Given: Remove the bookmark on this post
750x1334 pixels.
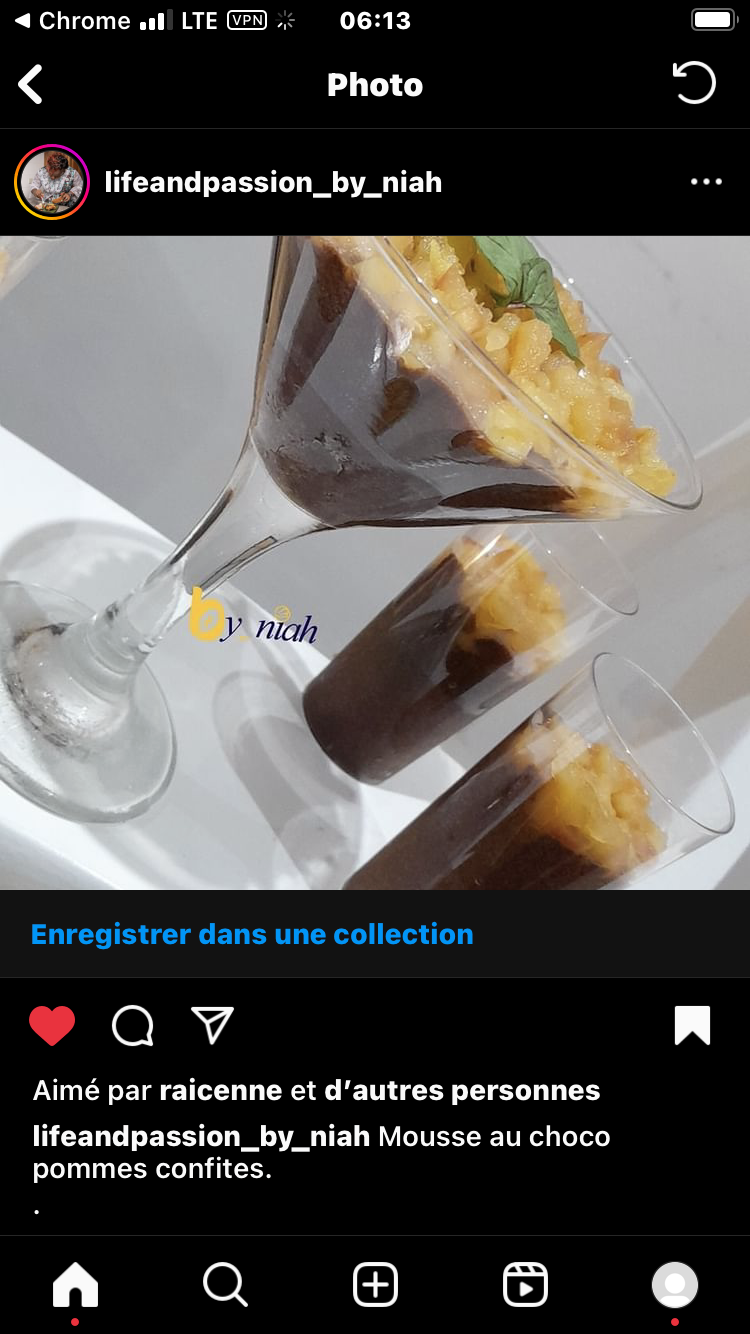Looking at the screenshot, I should tap(693, 1026).
